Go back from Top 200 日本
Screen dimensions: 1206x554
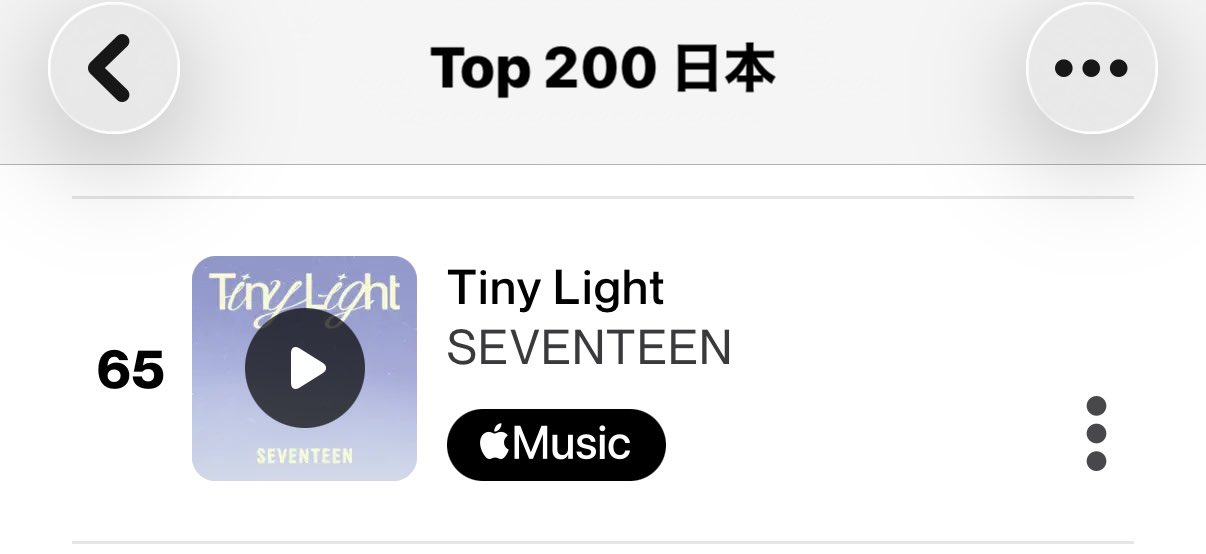(113, 68)
